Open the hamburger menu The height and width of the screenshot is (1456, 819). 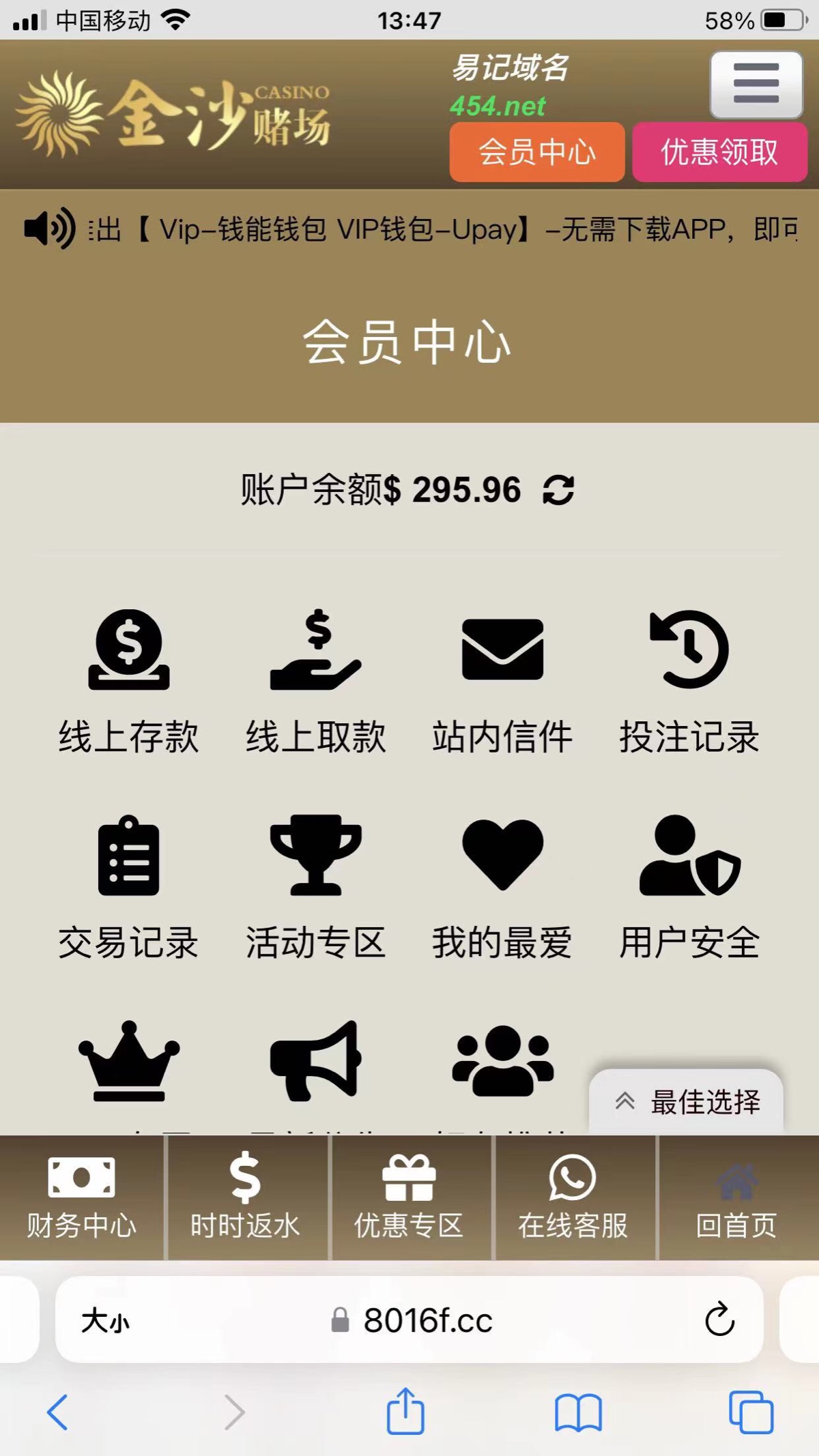(756, 85)
